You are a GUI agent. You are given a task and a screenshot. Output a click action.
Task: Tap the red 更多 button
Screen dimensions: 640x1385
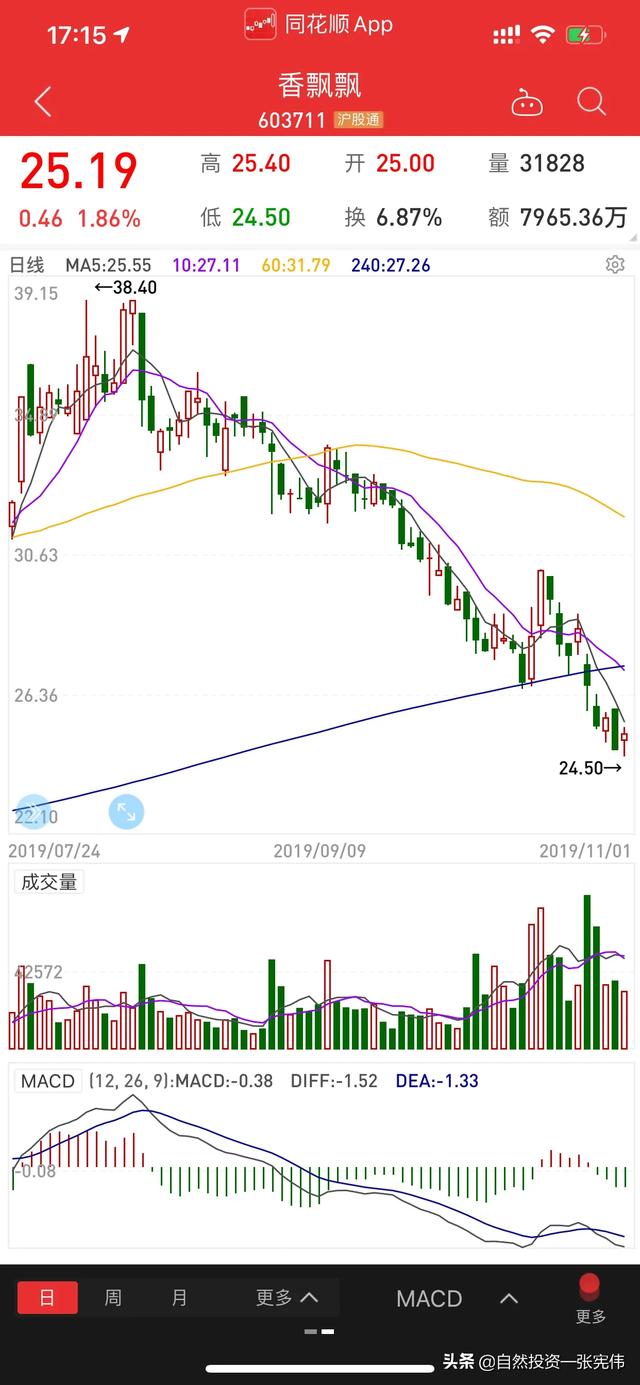point(590,1299)
